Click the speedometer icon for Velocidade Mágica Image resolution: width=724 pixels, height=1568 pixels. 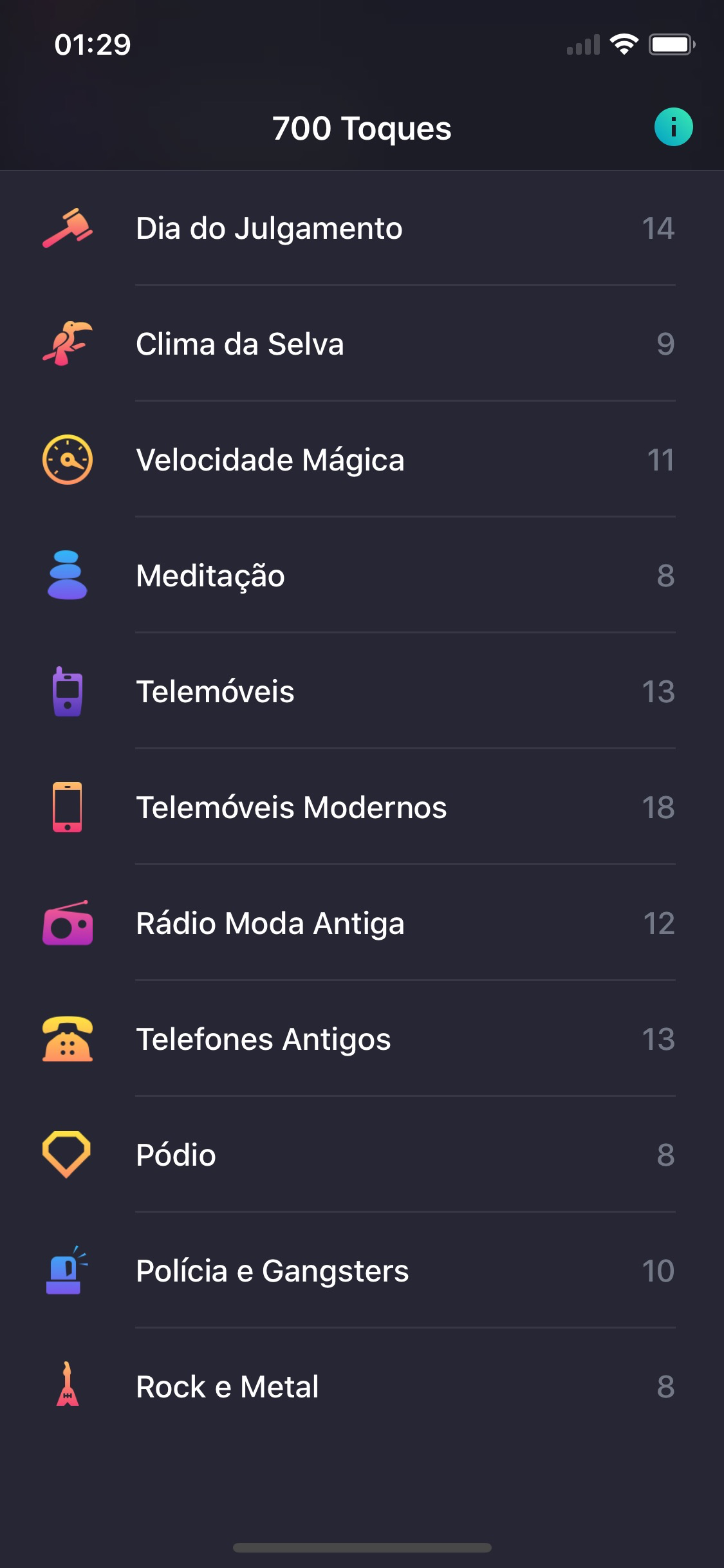pos(68,459)
